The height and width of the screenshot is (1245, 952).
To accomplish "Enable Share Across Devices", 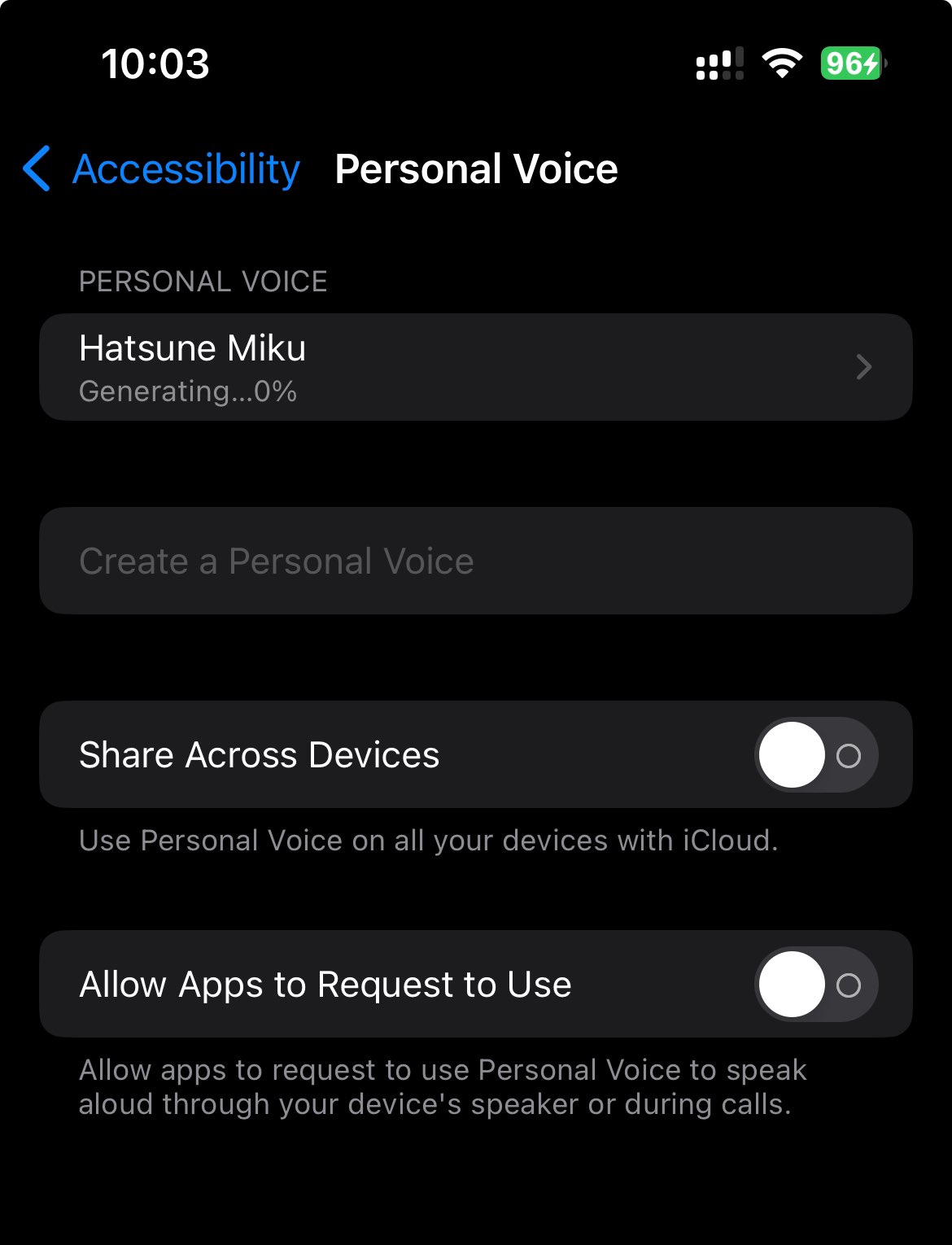I will click(815, 755).
